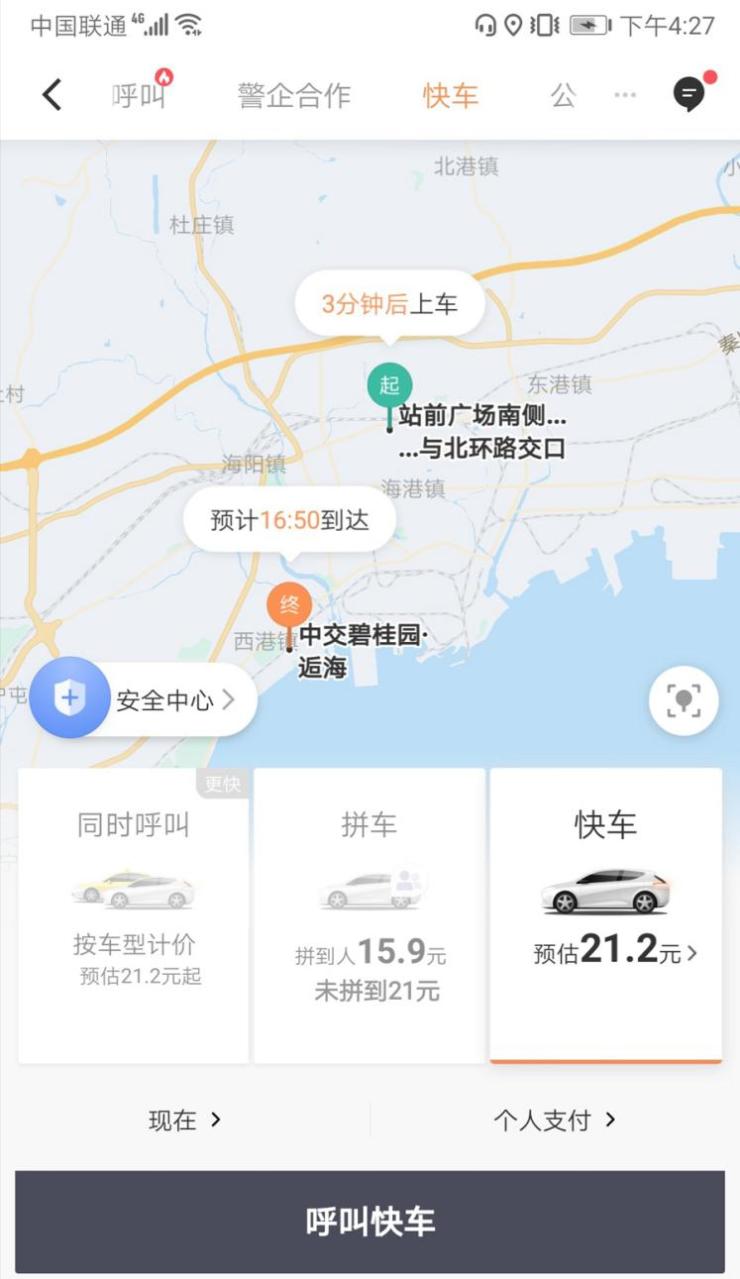Switch to the 呼叫 tab
Image resolution: width=740 pixels, height=1279 pixels.
138,95
